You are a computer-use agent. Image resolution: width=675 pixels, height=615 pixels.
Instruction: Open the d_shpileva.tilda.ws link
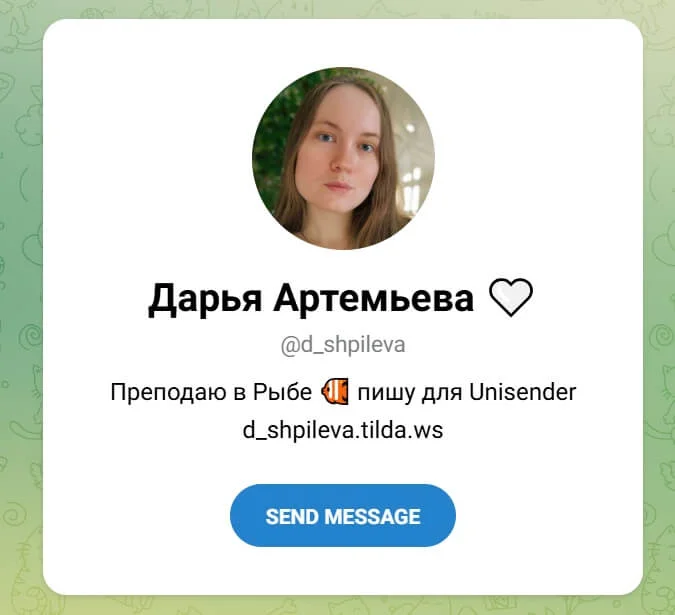[342, 432]
